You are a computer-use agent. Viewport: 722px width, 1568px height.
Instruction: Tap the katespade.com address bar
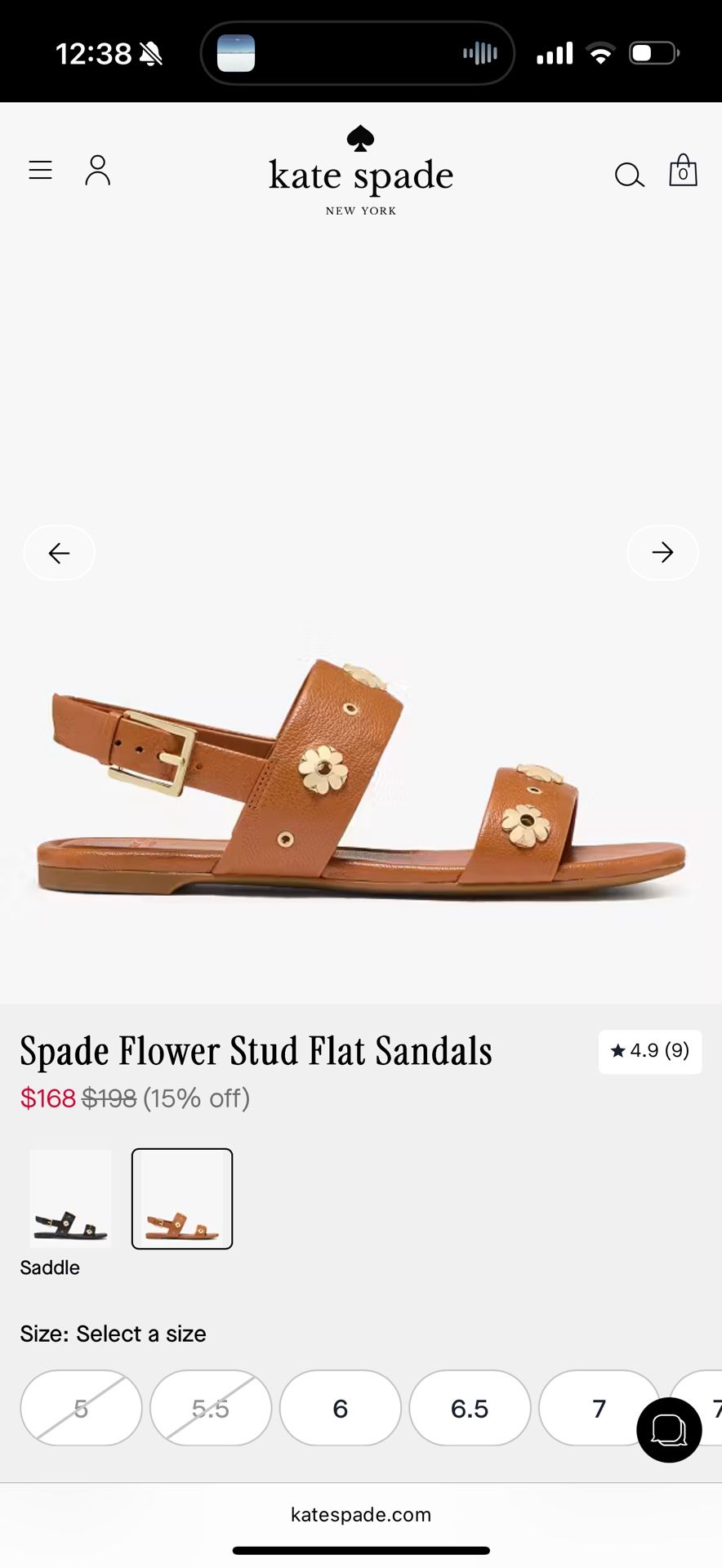point(361,1514)
